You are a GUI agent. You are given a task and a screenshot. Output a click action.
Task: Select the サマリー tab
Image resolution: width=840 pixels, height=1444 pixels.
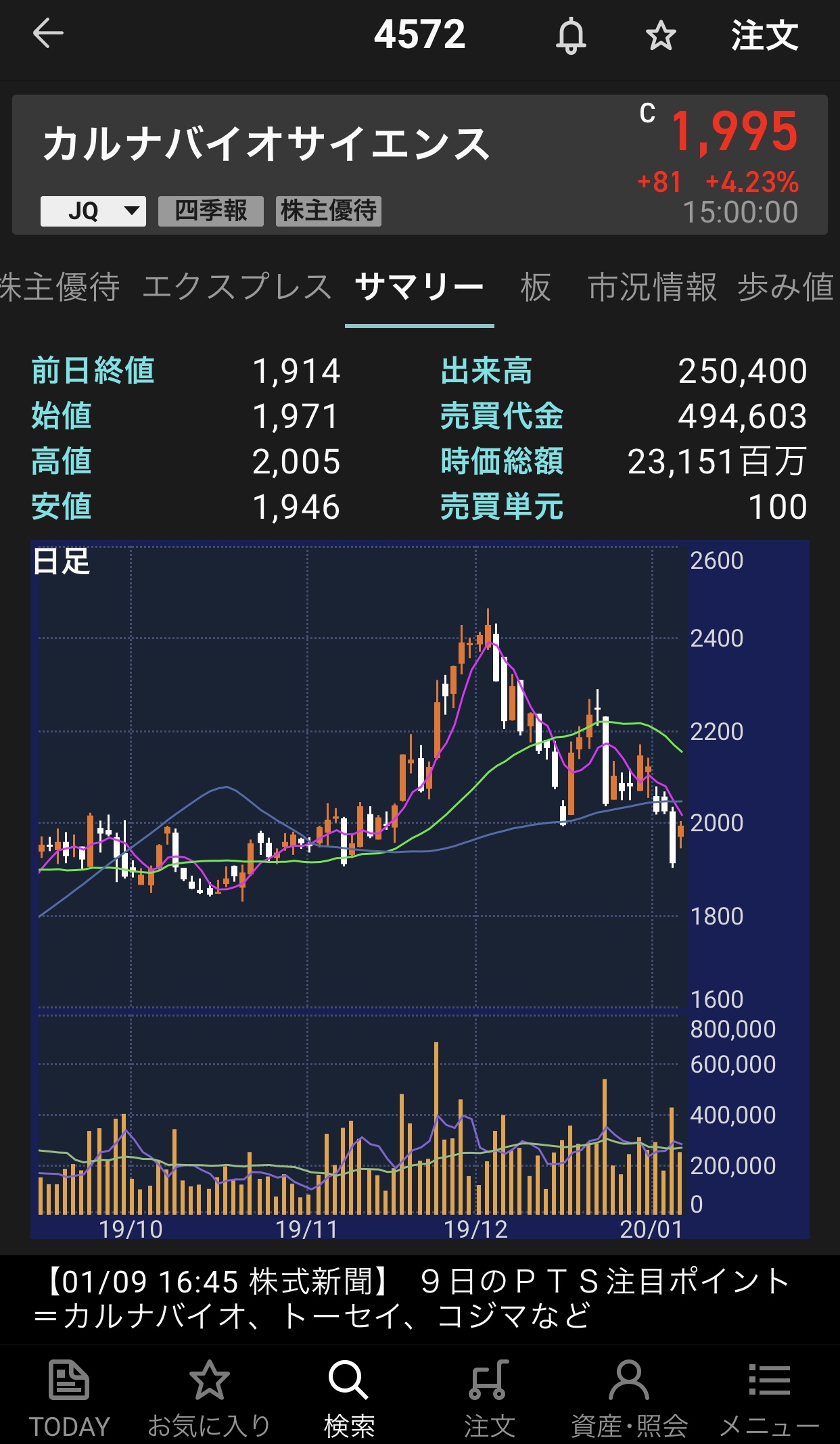(x=419, y=287)
